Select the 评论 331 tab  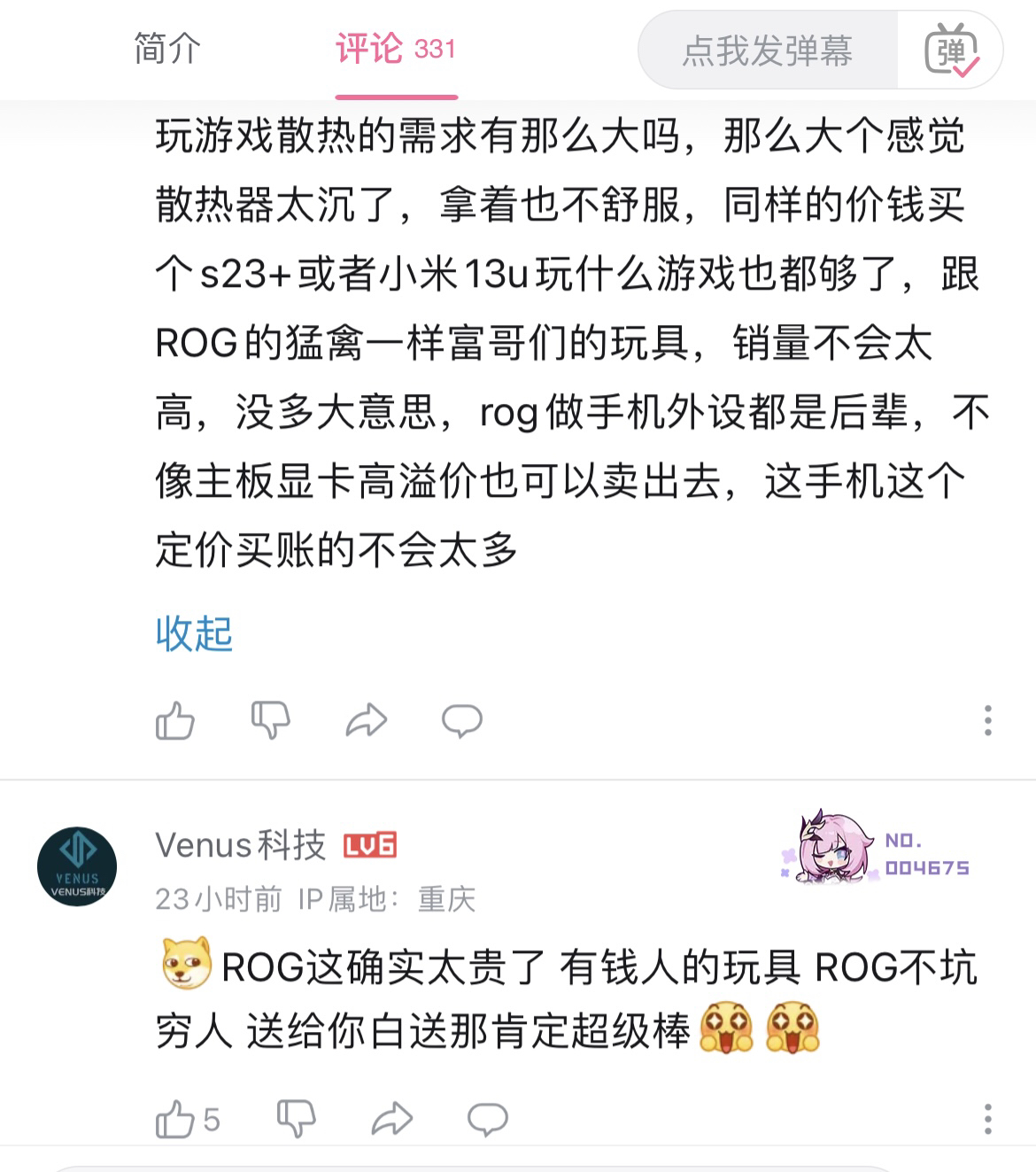[395, 49]
